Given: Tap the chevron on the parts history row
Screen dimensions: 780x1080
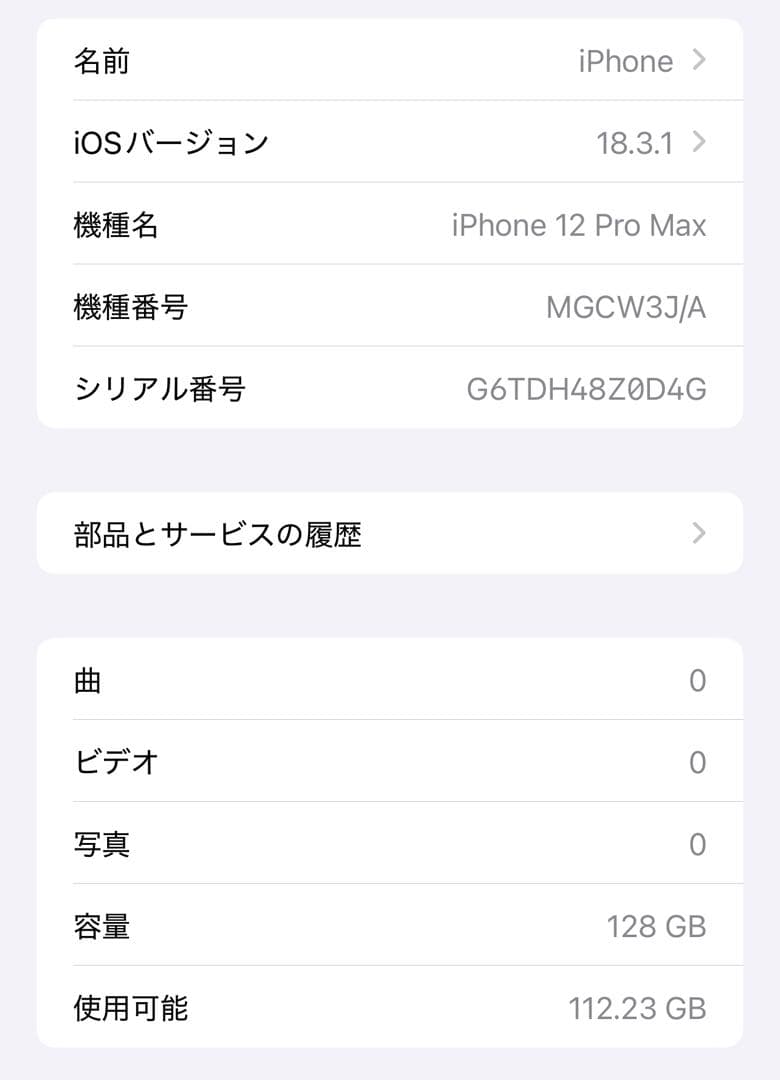Looking at the screenshot, I should click(x=698, y=534).
